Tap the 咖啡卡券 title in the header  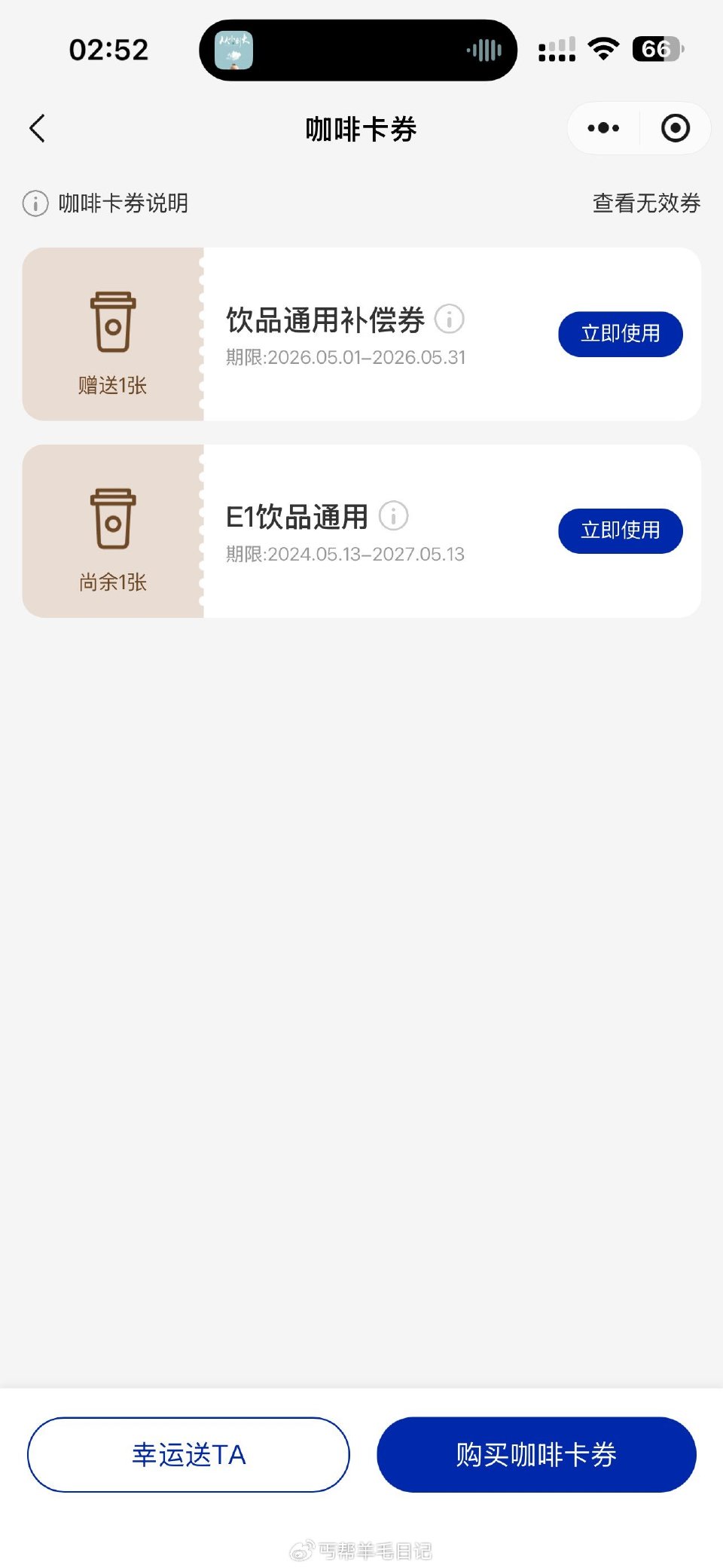(x=361, y=128)
